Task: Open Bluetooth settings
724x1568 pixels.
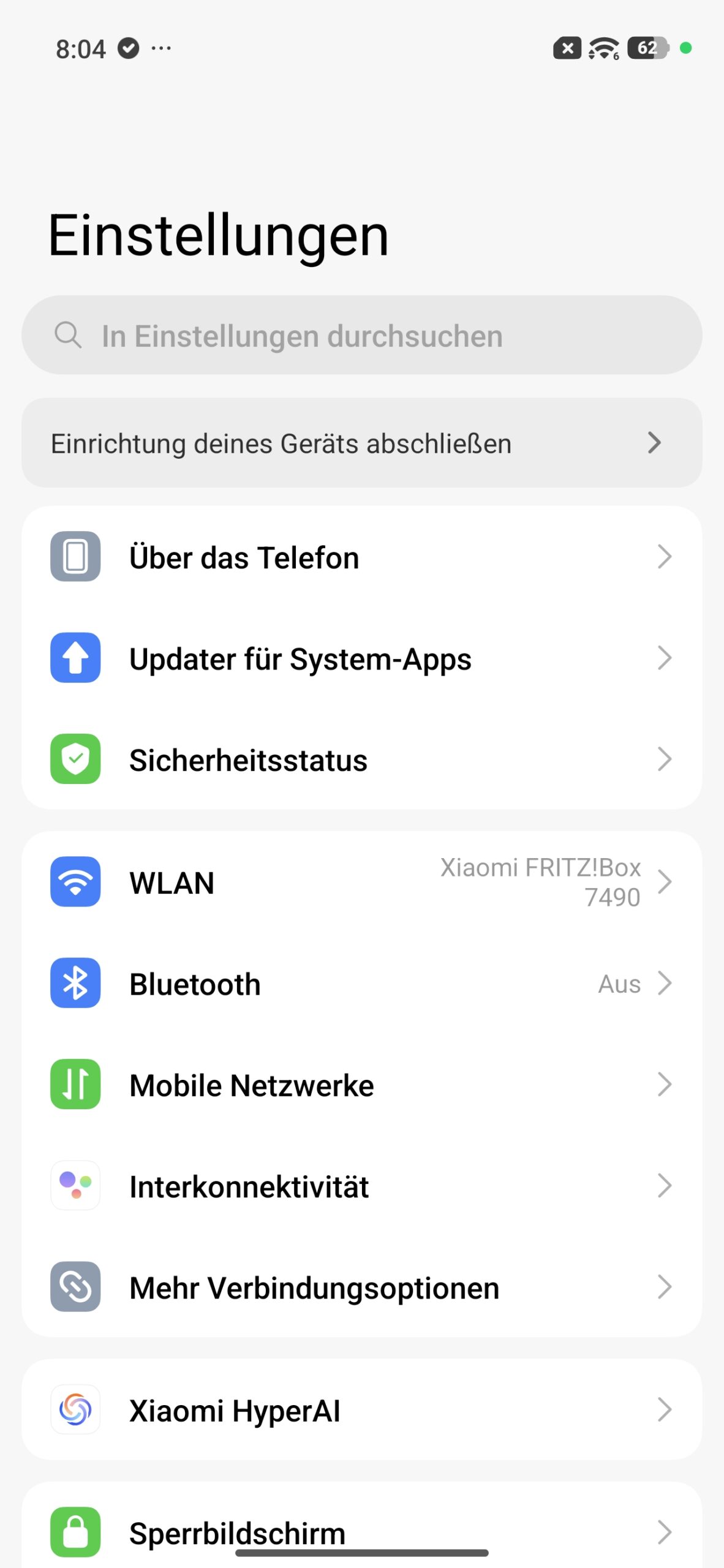Action: [x=361, y=984]
